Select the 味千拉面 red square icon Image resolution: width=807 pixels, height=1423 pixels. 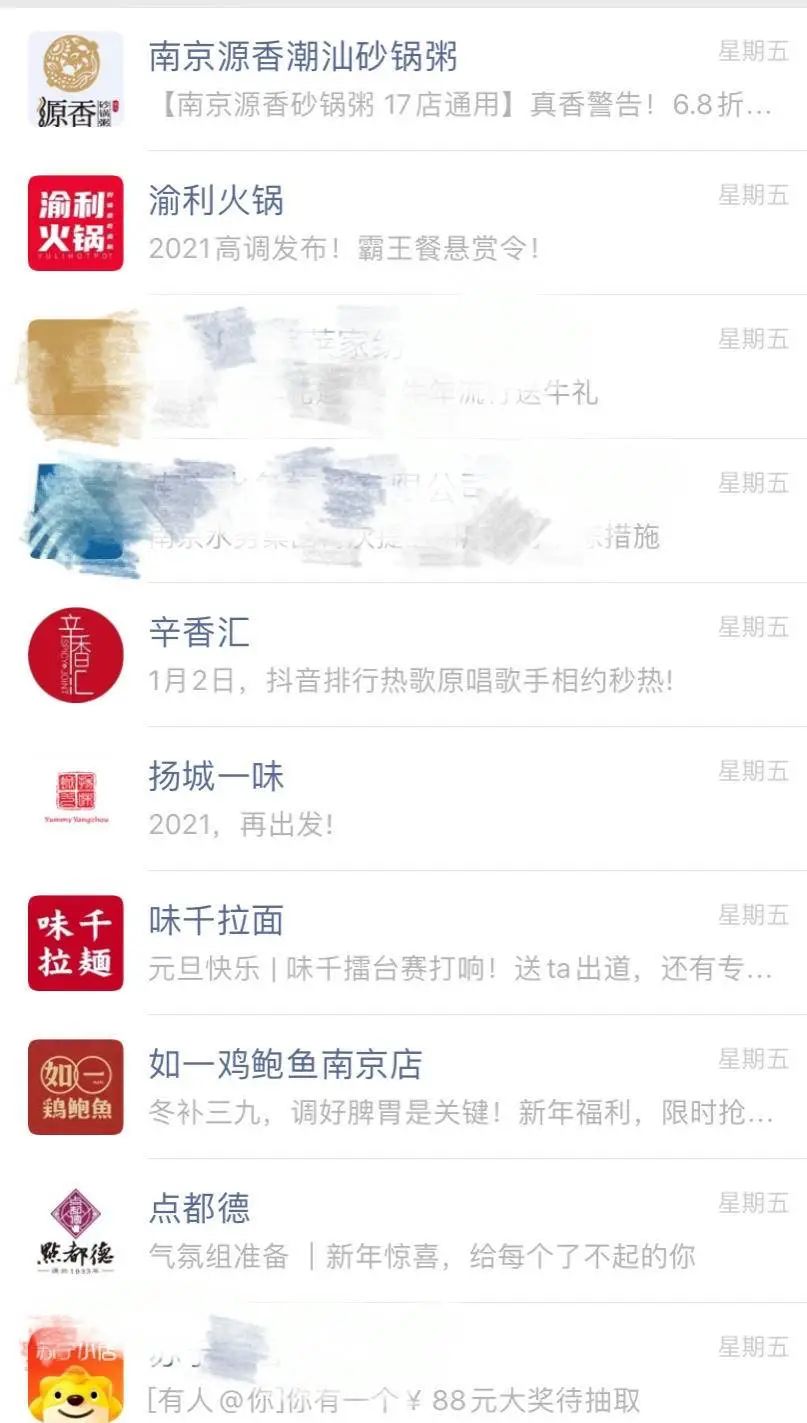pyautogui.click(x=75, y=942)
